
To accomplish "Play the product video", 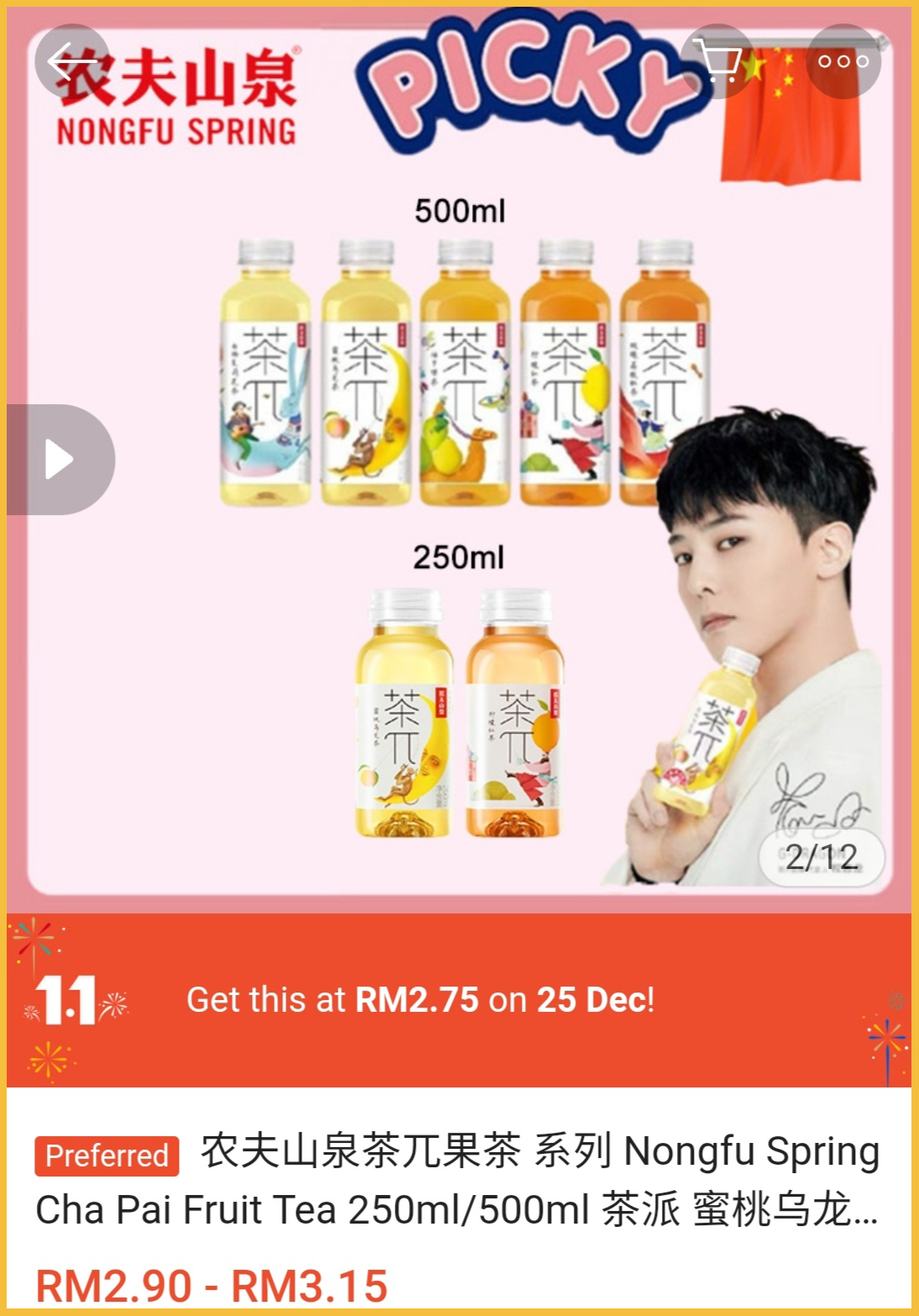I will [59, 460].
